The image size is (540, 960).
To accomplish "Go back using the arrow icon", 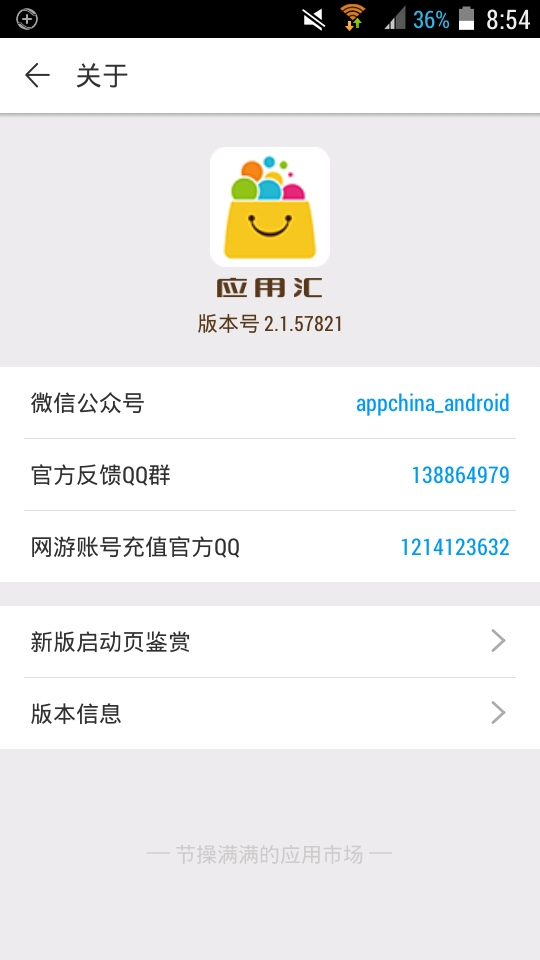I will pyautogui.click(x=37, y=75).
